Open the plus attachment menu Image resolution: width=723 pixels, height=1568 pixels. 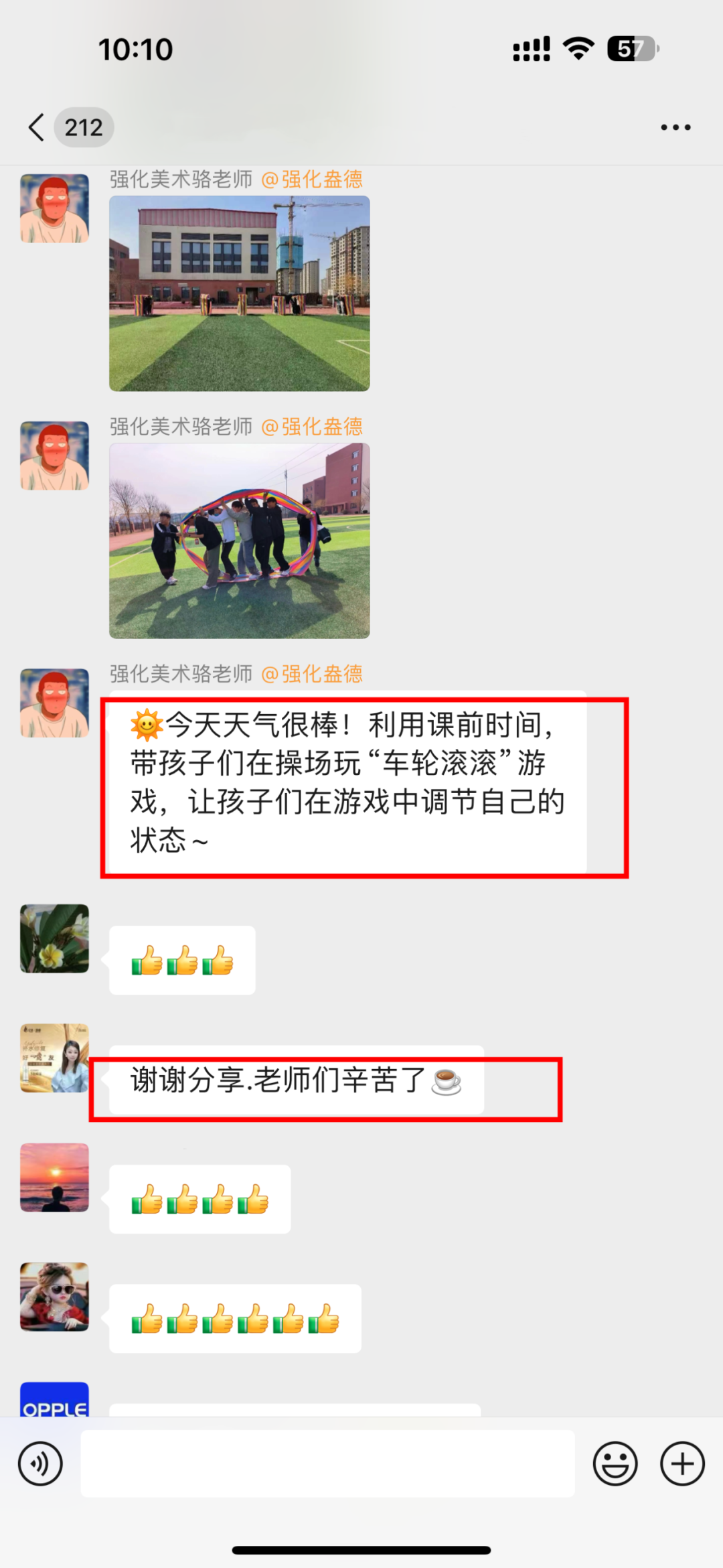tap(682, 1464)
